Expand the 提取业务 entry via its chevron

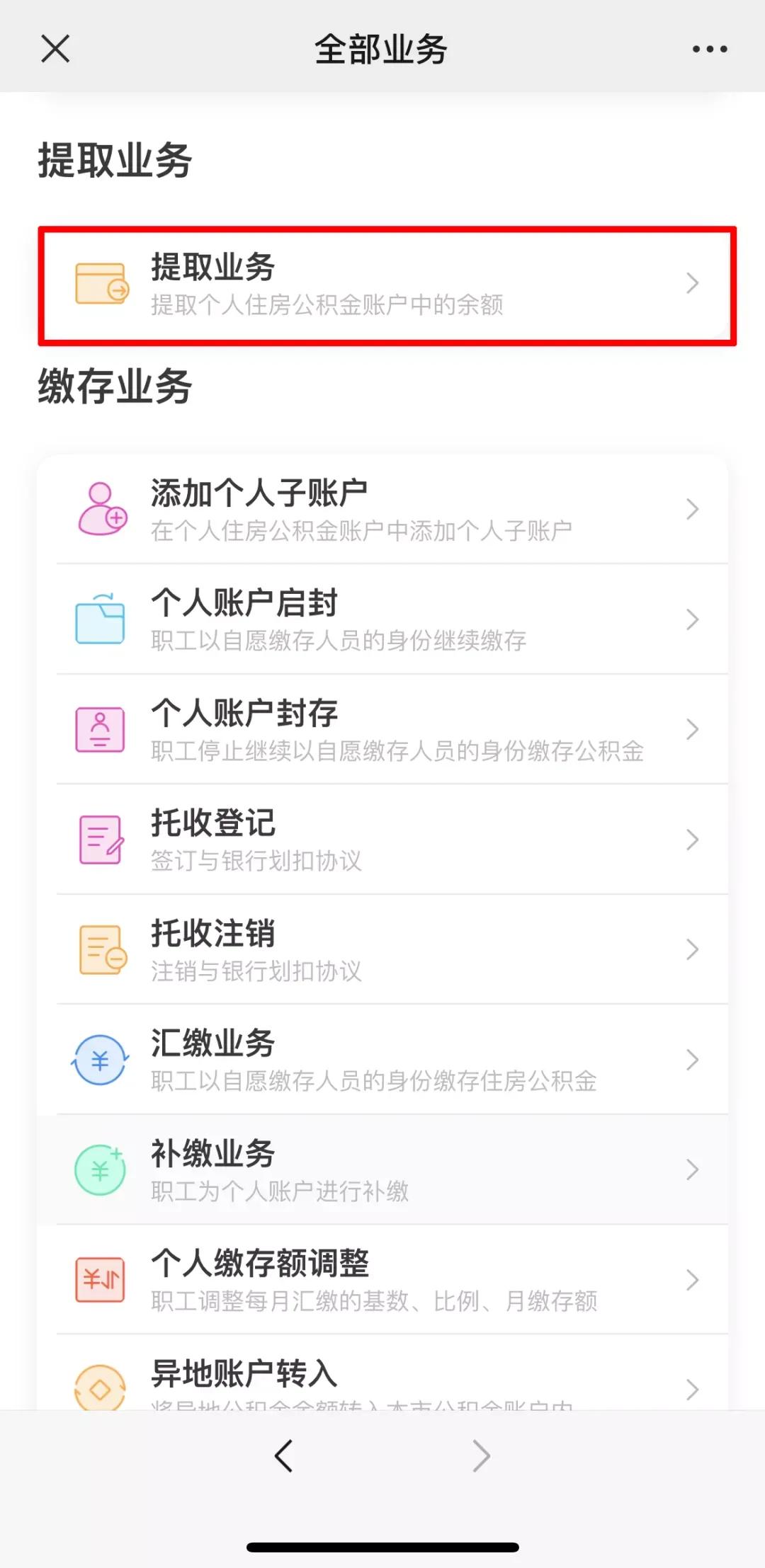pos(692,283)
